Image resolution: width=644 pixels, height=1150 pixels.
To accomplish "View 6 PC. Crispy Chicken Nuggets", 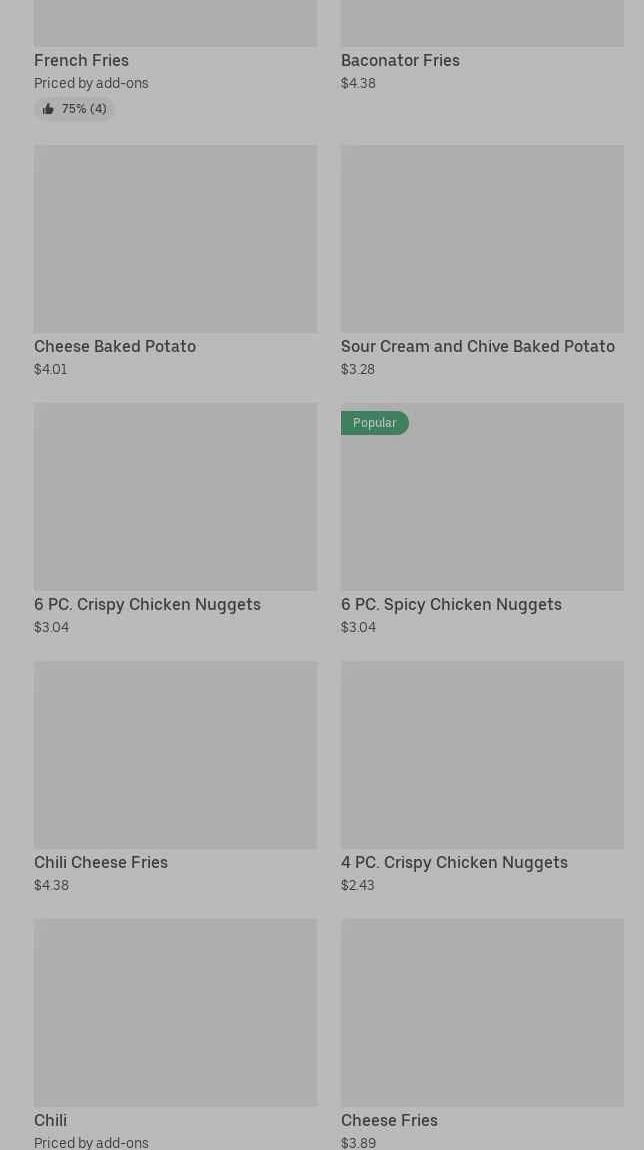I will 175,519.
